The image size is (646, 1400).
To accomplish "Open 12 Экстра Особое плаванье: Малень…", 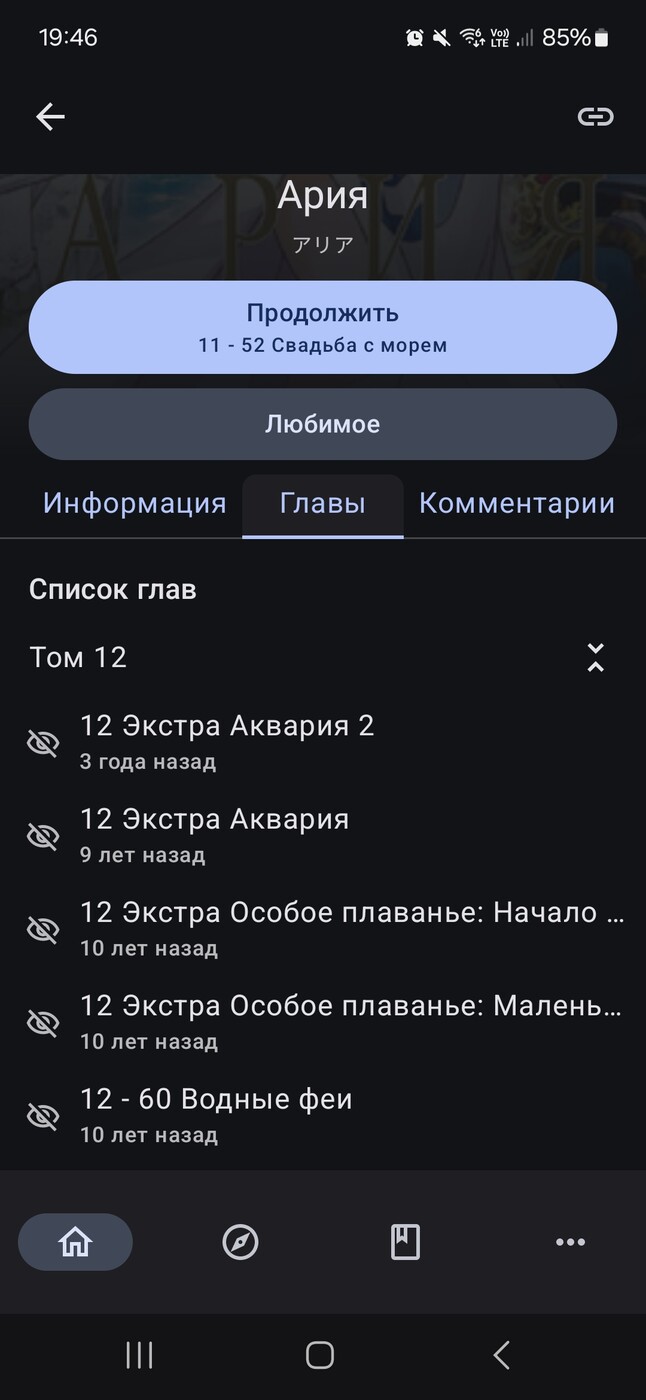I will [350, 1022].
